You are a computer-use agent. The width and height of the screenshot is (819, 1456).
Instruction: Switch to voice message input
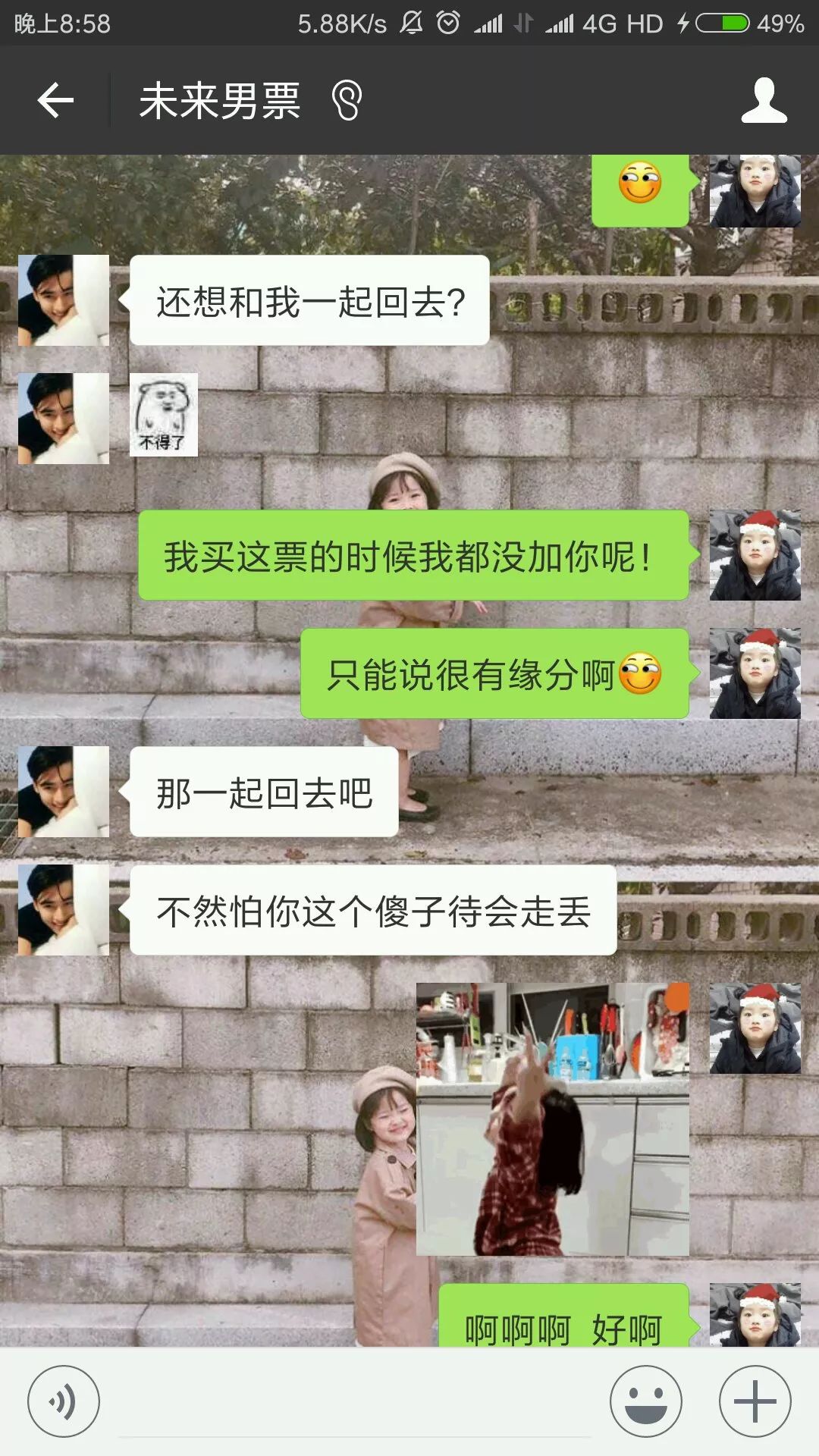[64, 1401]
